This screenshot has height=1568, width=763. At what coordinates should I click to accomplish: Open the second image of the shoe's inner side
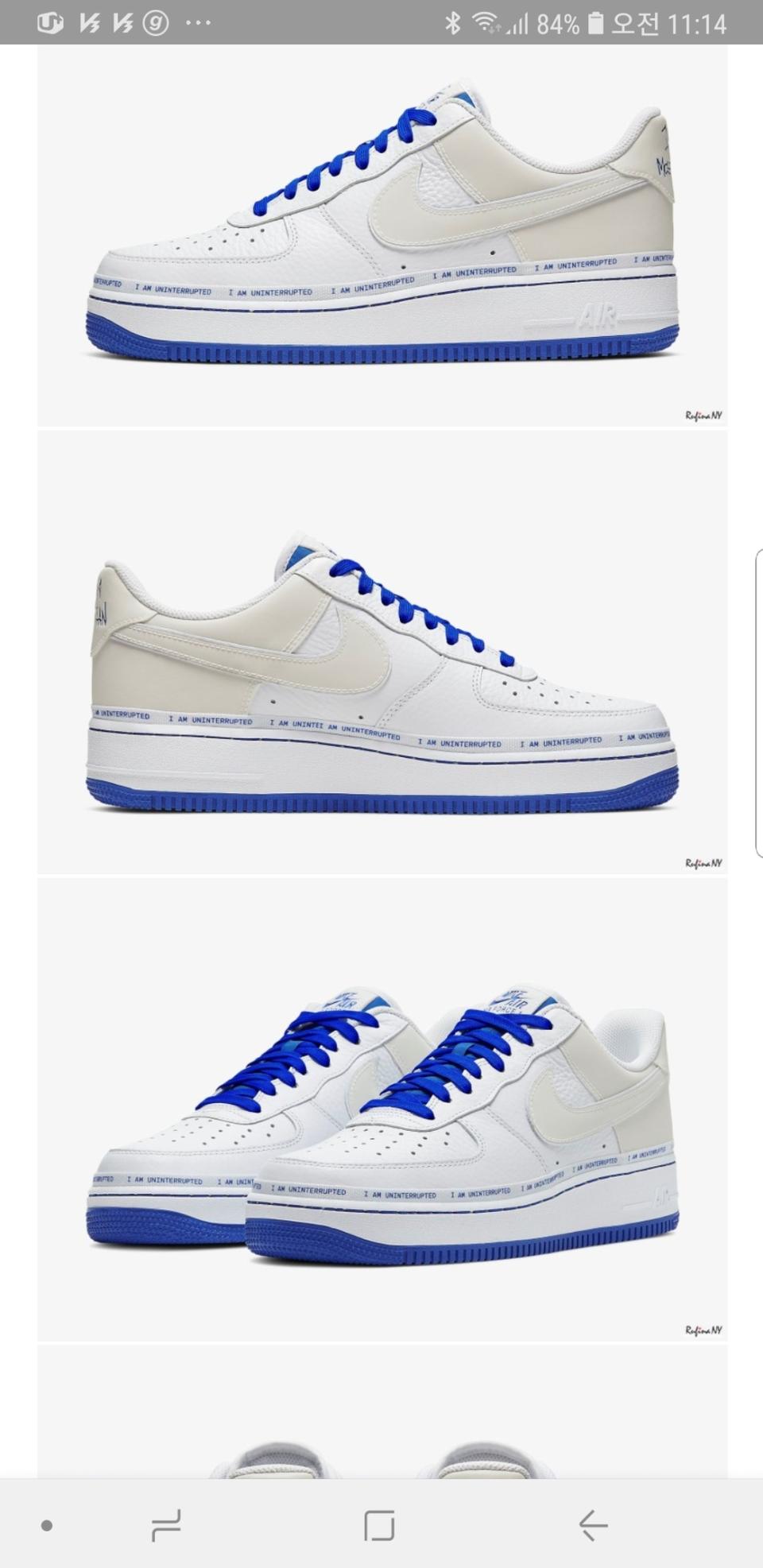click(x=381, y=652)
